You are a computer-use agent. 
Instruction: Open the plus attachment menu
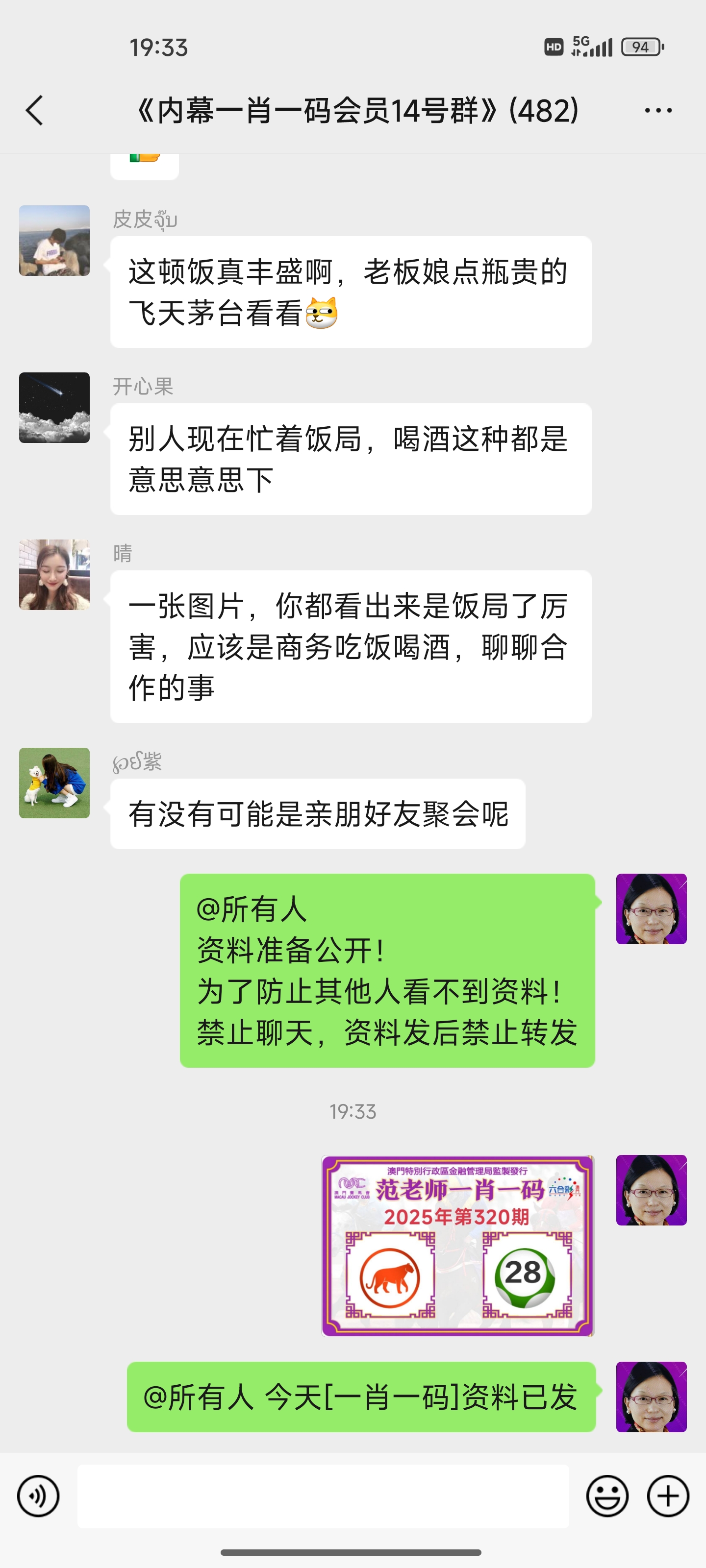tap(668, 1496)
